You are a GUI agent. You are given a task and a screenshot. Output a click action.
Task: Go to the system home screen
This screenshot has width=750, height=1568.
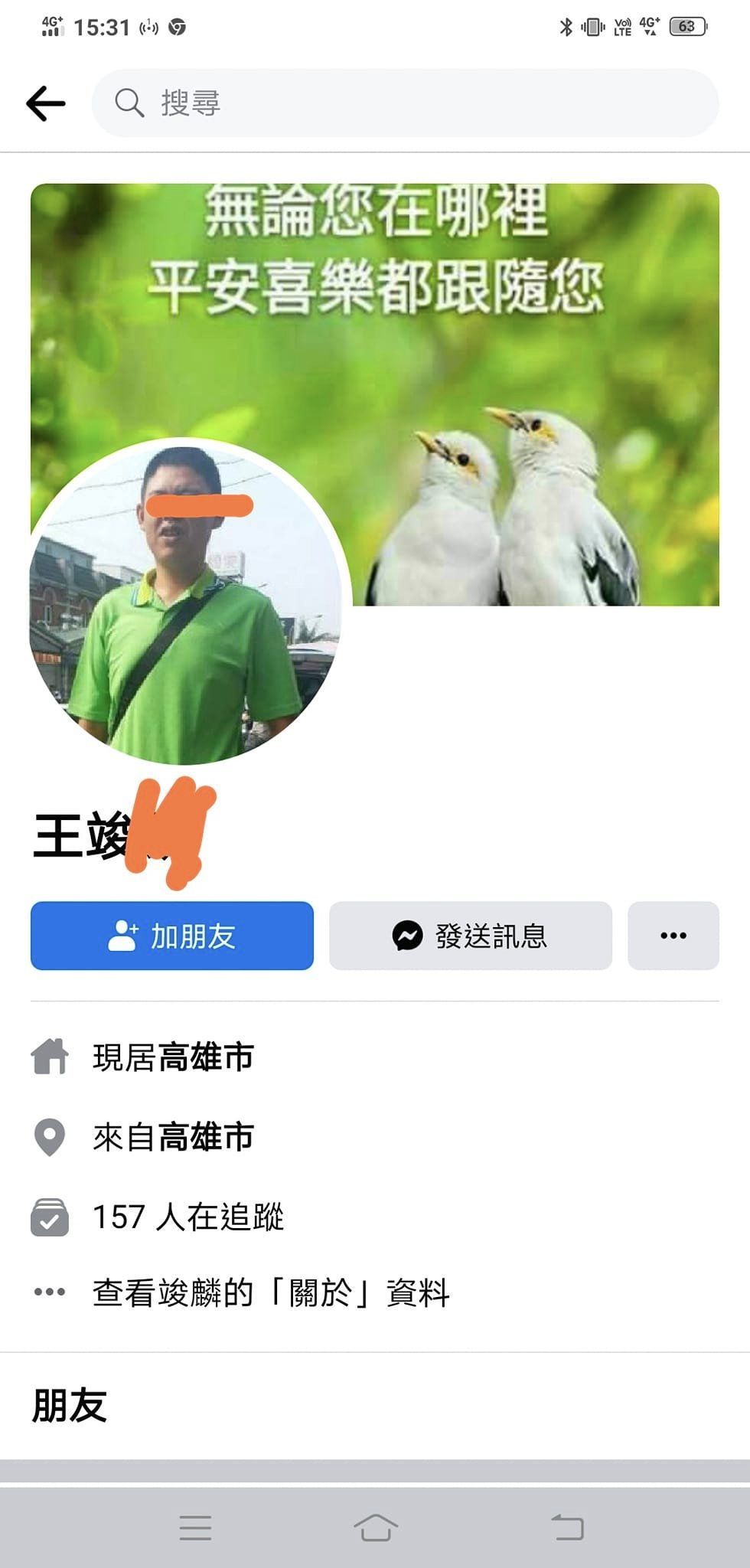[x=376, y=1527]
